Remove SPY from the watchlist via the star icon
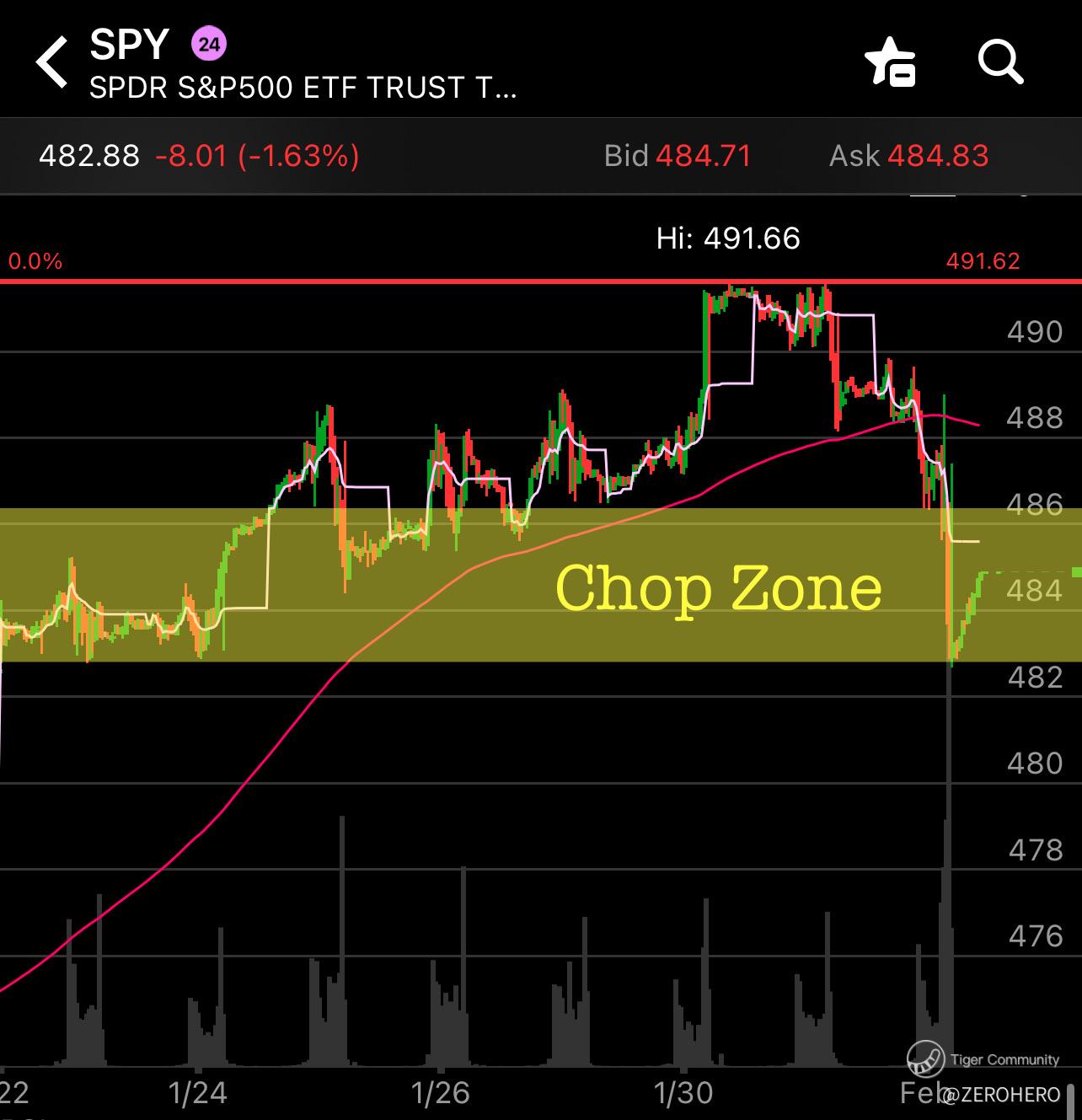The image size is (1082, 1120). coord(890,62)
